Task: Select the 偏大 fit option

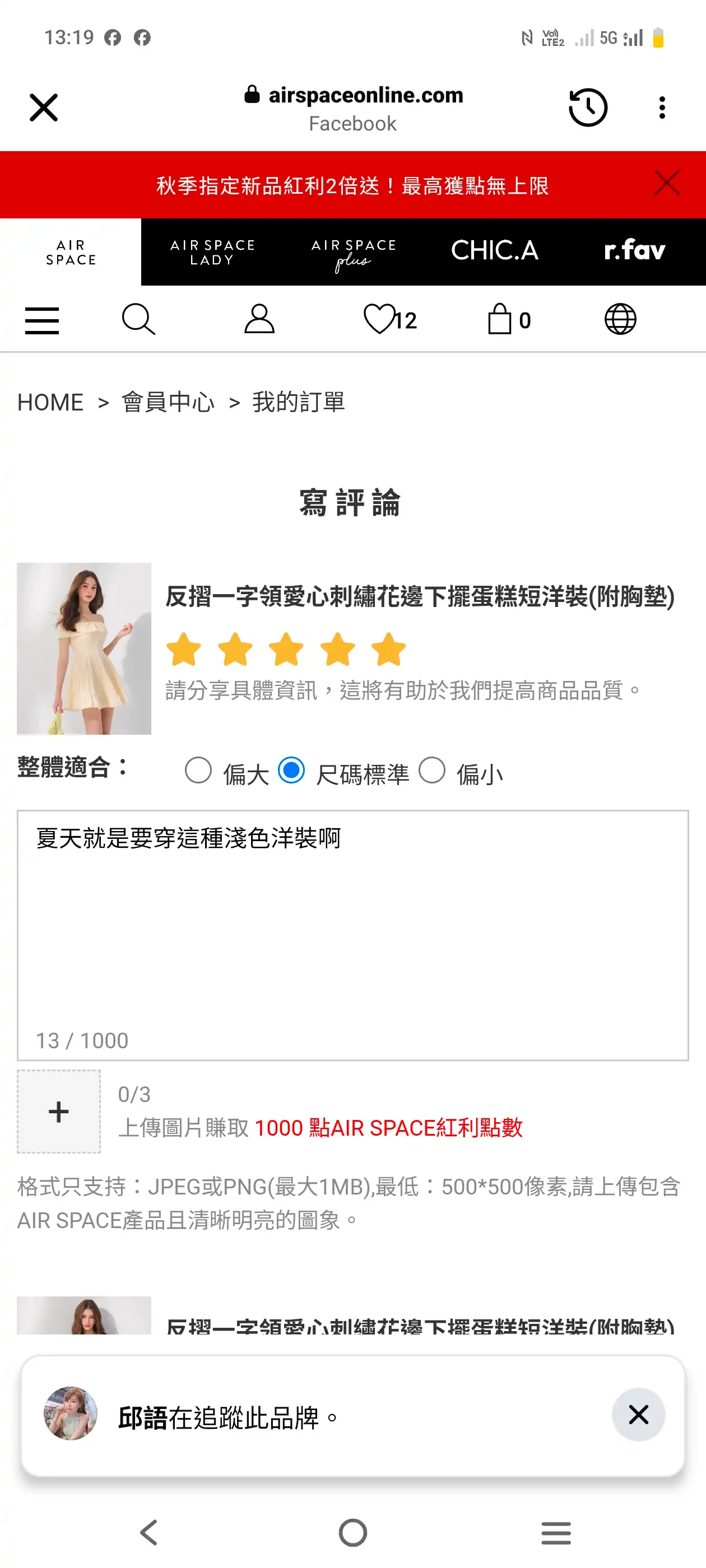Action: 198,771
